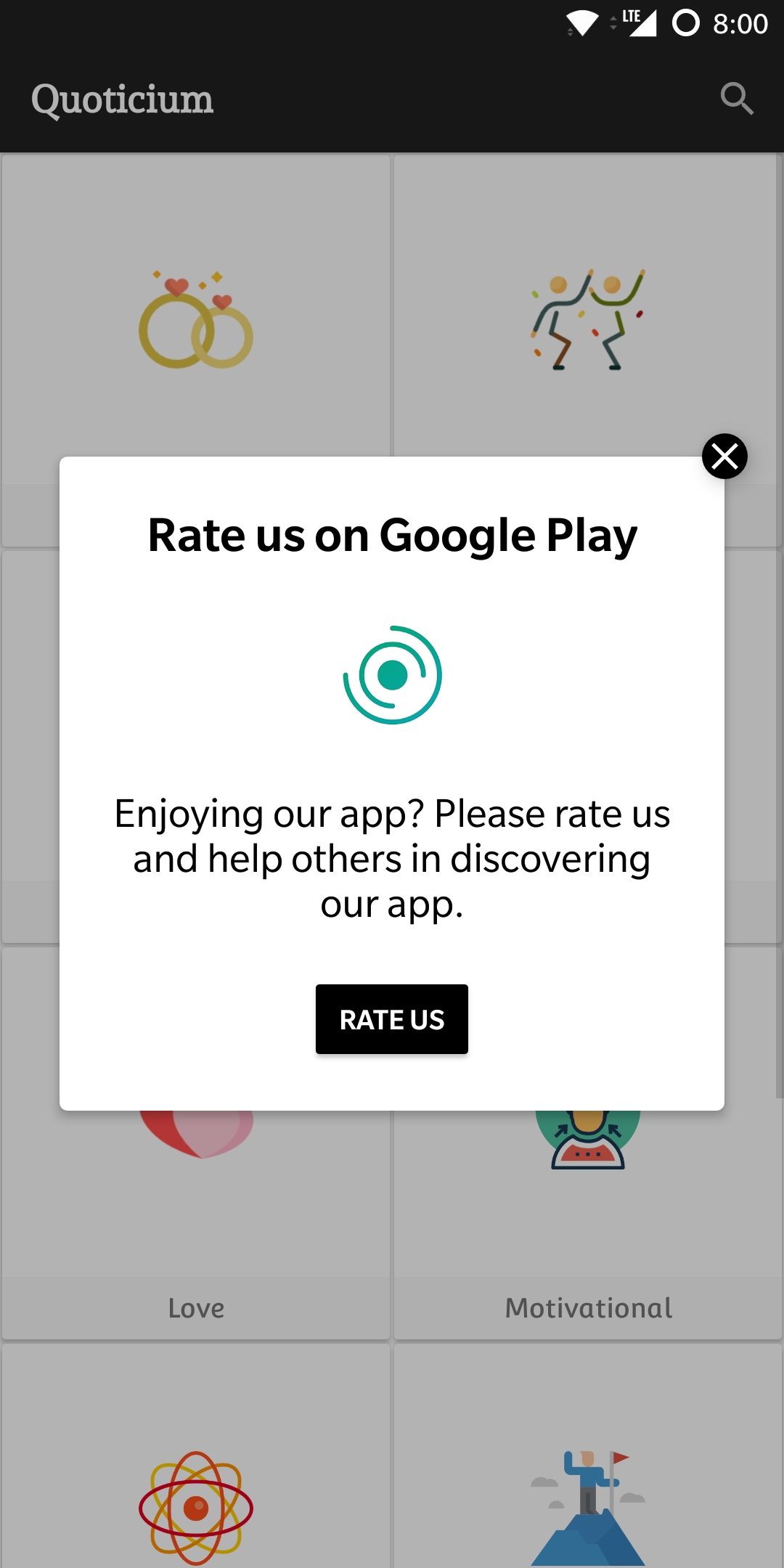
Task: Open search in Quoticium
Action: tap(737, 99)
